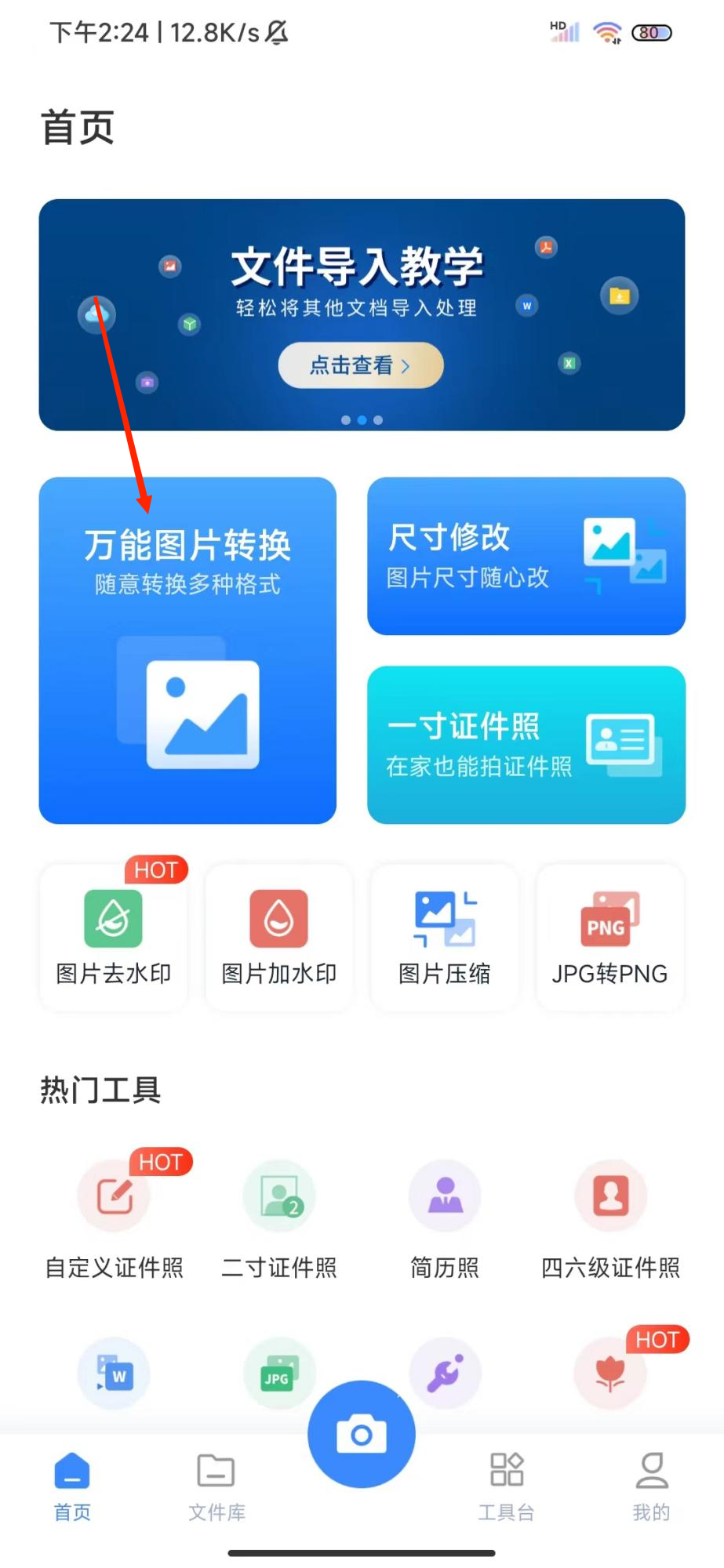Open the purple wrench repair tool
The height and width of the screenshot is (1568, 724).
(x=444, y=1374)
